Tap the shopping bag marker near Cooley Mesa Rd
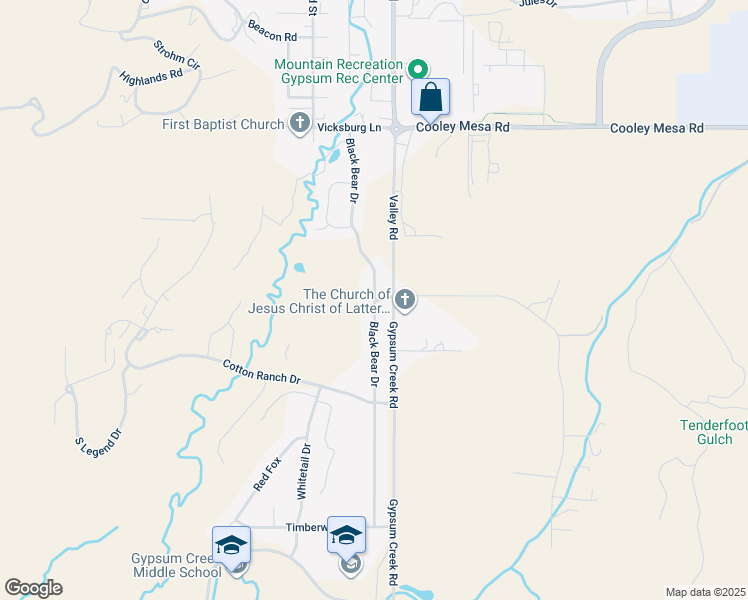Viewport: 748px width, 600px height. point(430,97)
